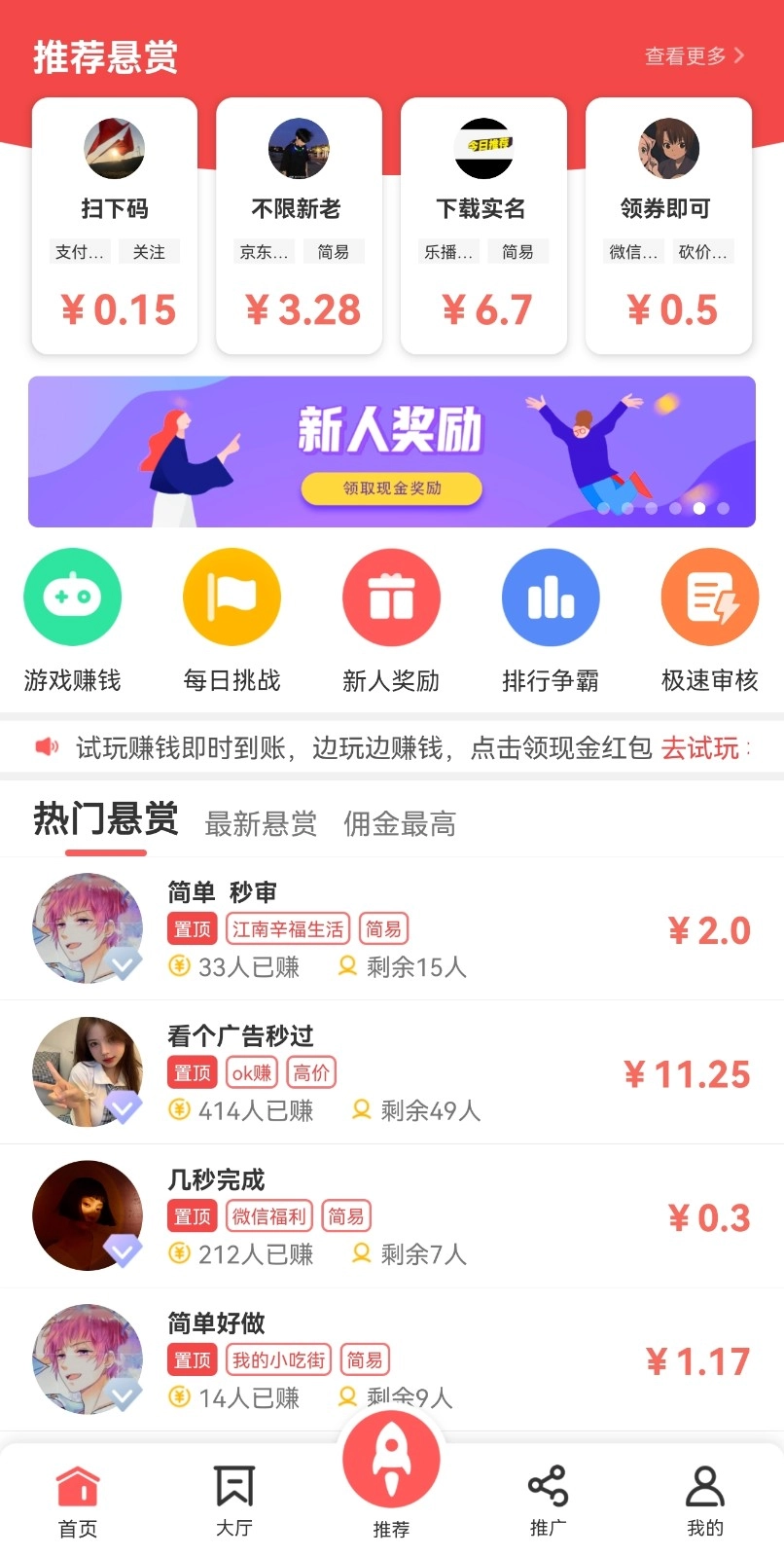The height and width of the screenshot is (1557, 784).
Task: Select the 每日挑战 daily challenge icon
Action: pos(231,597)
